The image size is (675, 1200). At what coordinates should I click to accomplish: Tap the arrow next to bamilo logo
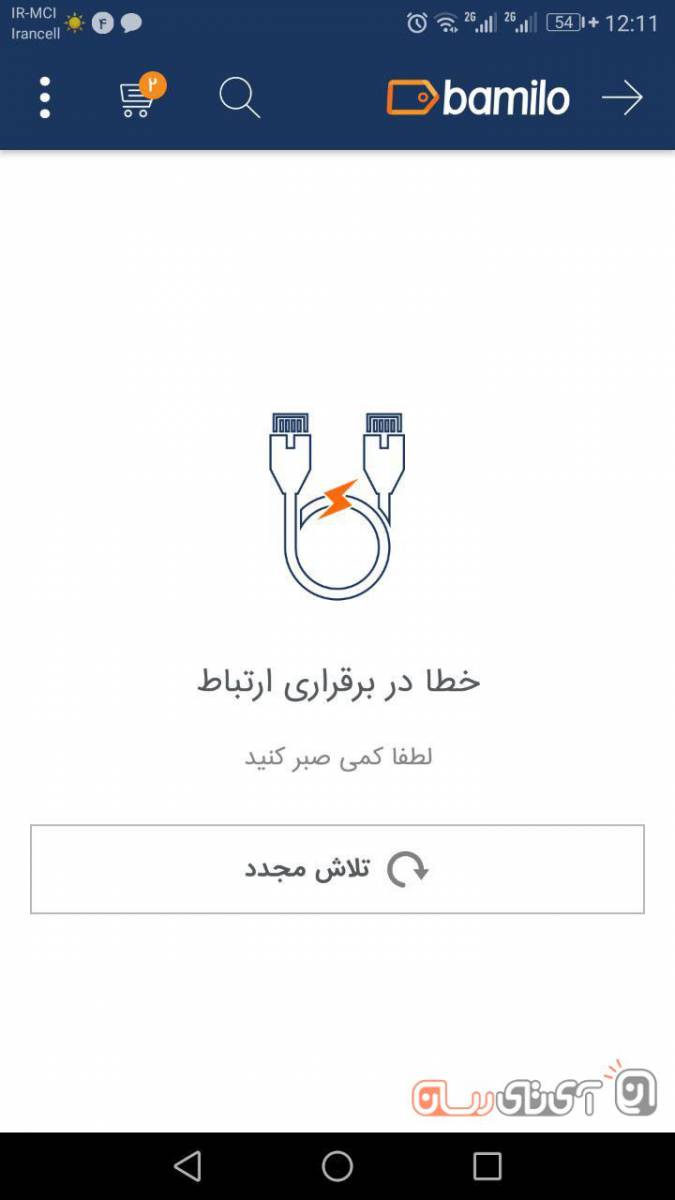click(x=621, y=98)
